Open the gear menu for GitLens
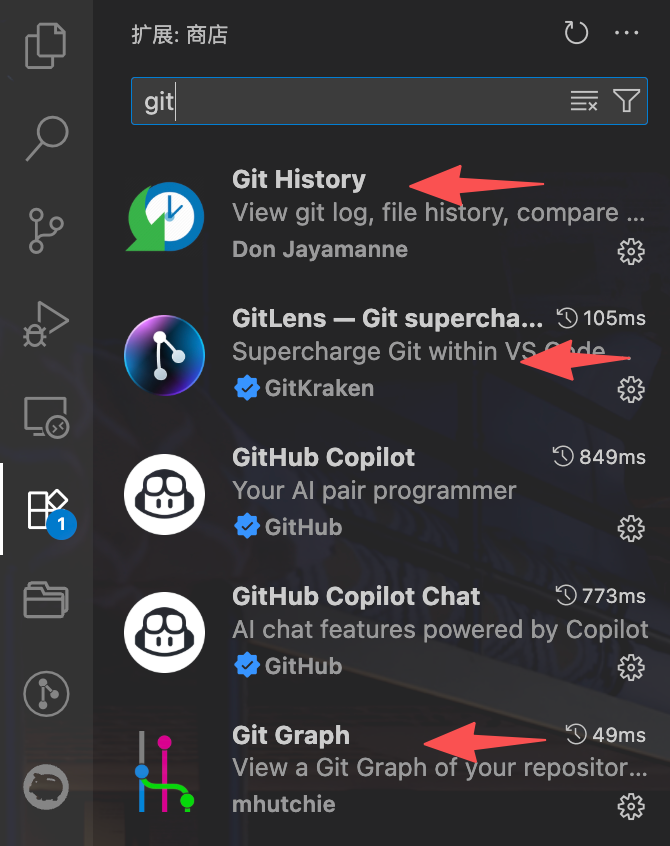Viewport: 670px width, 846px height. (x=631, y=390)
